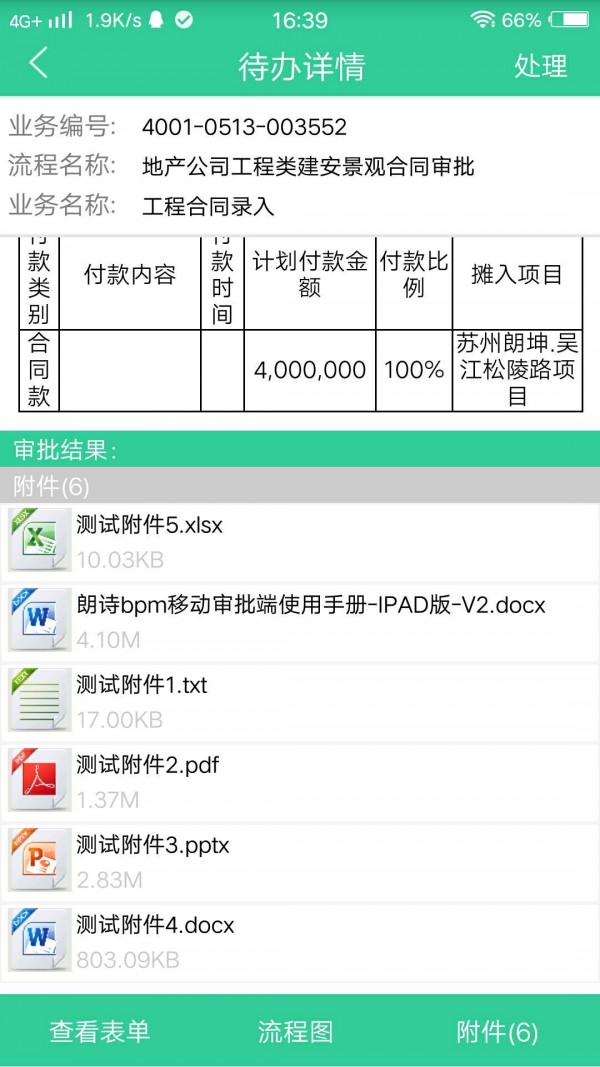The height and width of the screenshot is (1067, 600).
Task: Go back from 待办详情
Action: 38,64
